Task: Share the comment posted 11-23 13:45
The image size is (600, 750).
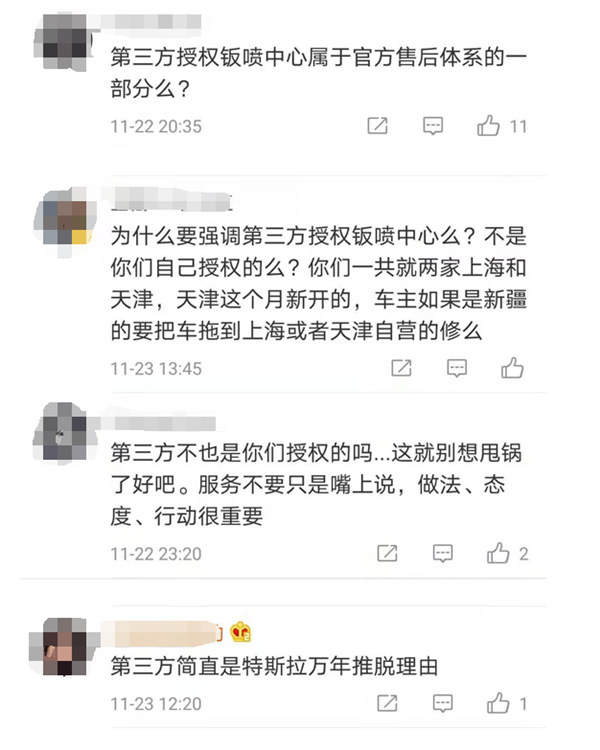Action: 401,368
